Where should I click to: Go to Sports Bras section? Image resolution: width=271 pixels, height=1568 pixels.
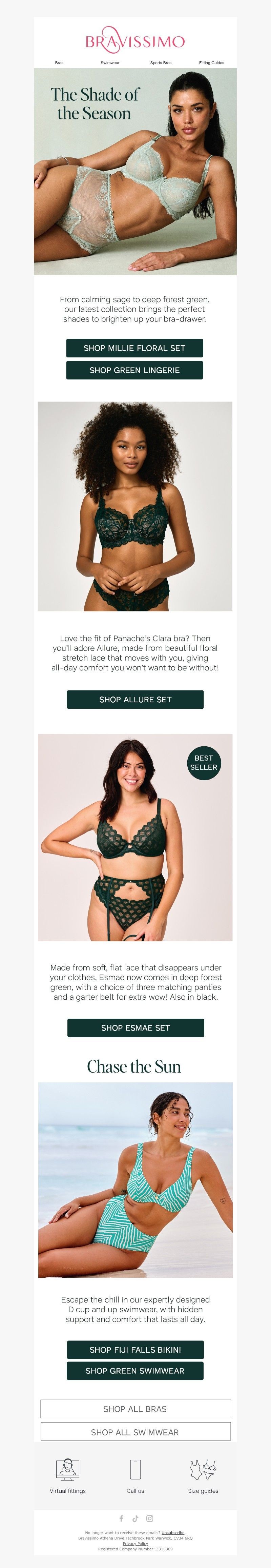[161, 63]
